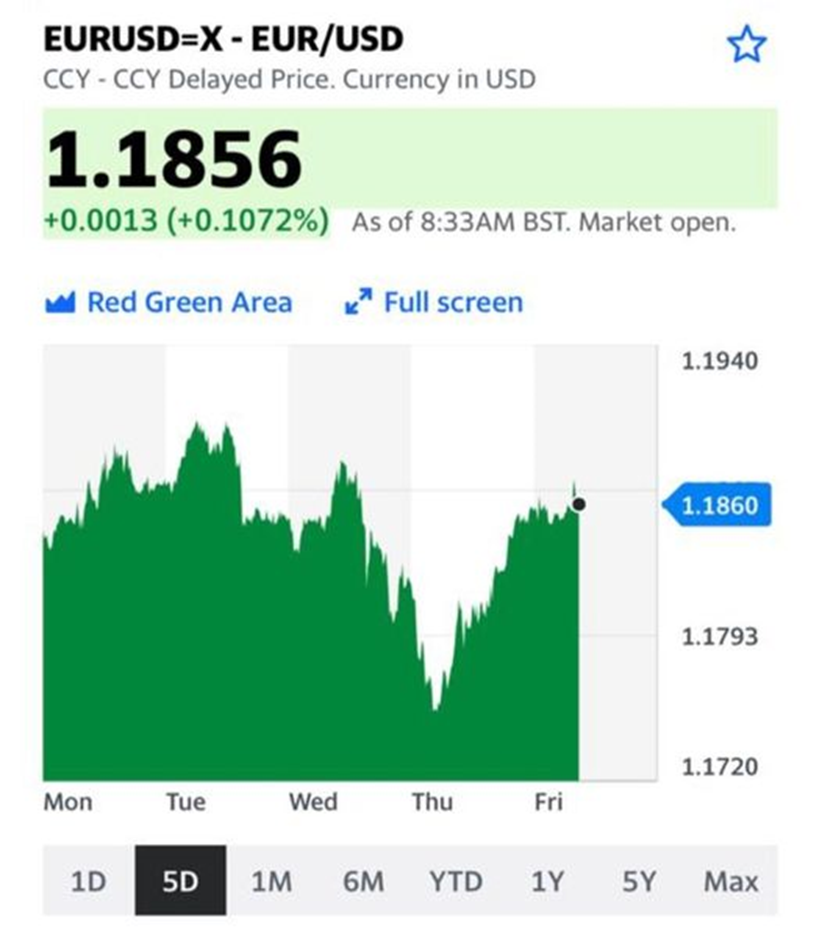Open the Red Green Area chart type
This screenshot has width=822, height=937.
click(170, 302)
